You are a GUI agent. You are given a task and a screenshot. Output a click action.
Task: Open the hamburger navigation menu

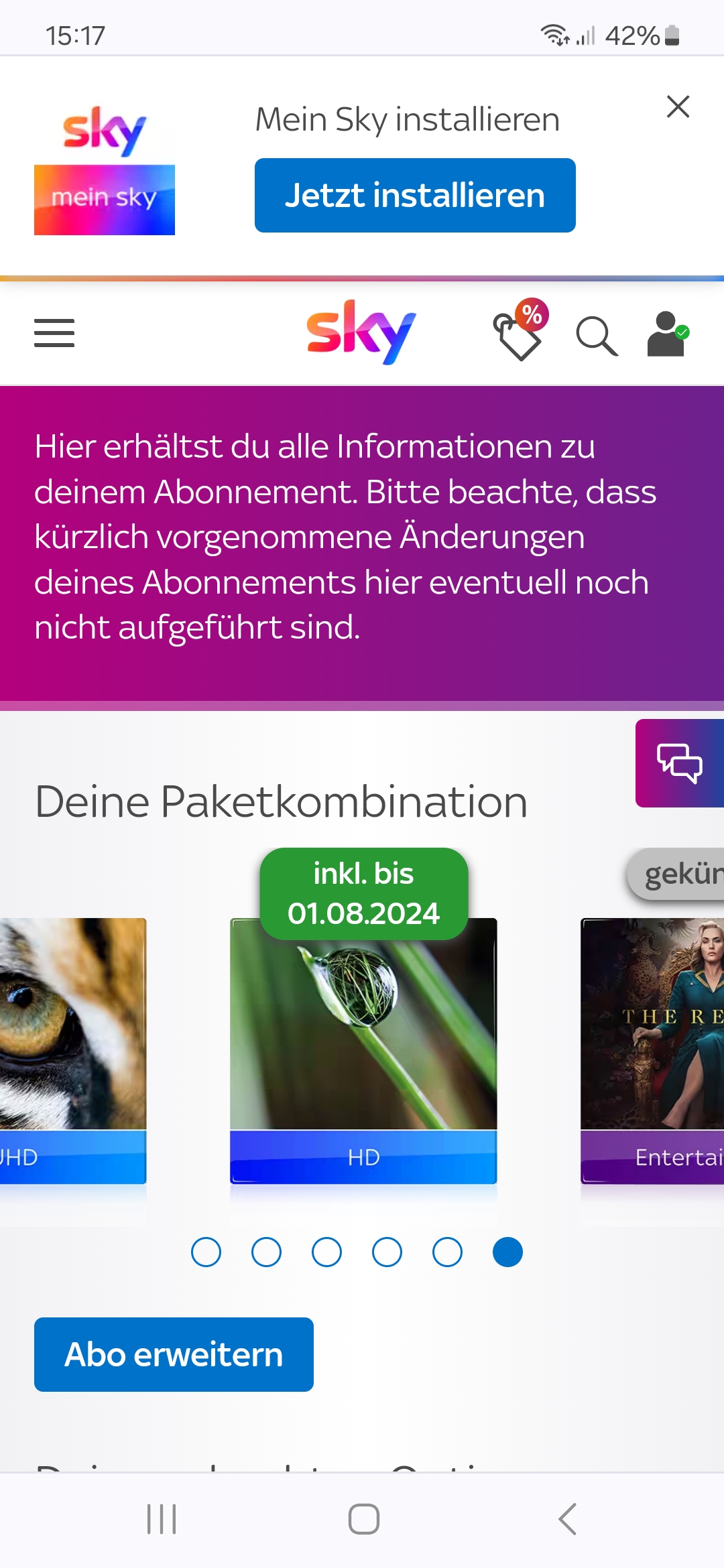pyautogui.click(x=54, y=333)
